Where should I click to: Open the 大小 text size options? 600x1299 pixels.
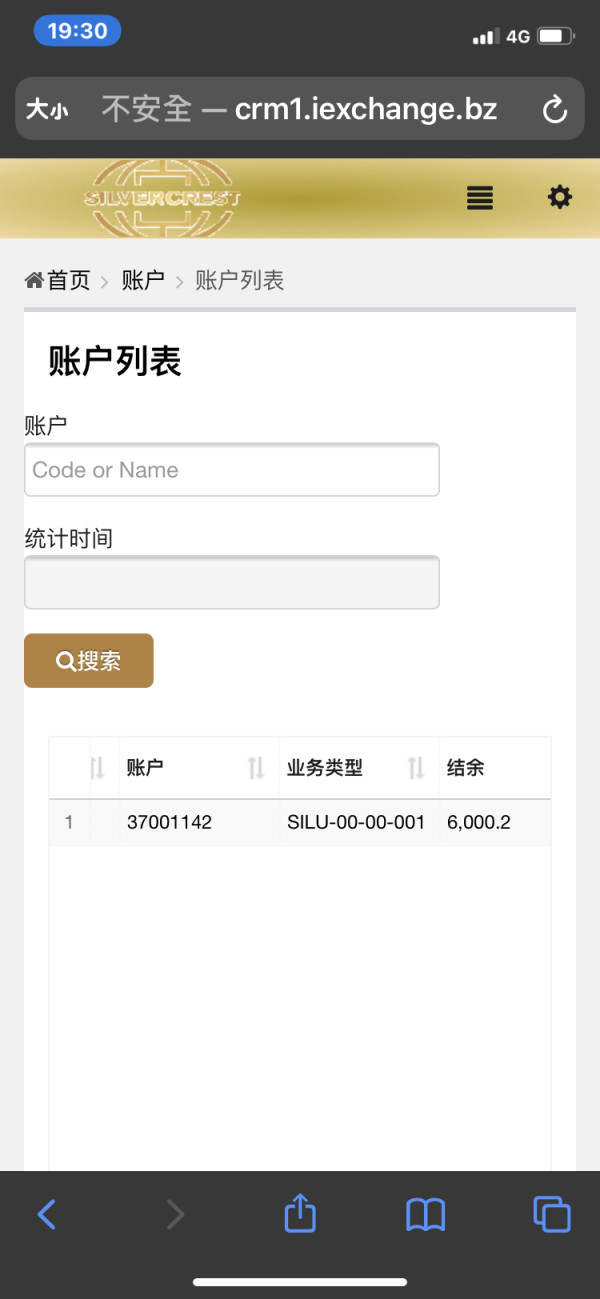tap(46, 109)
